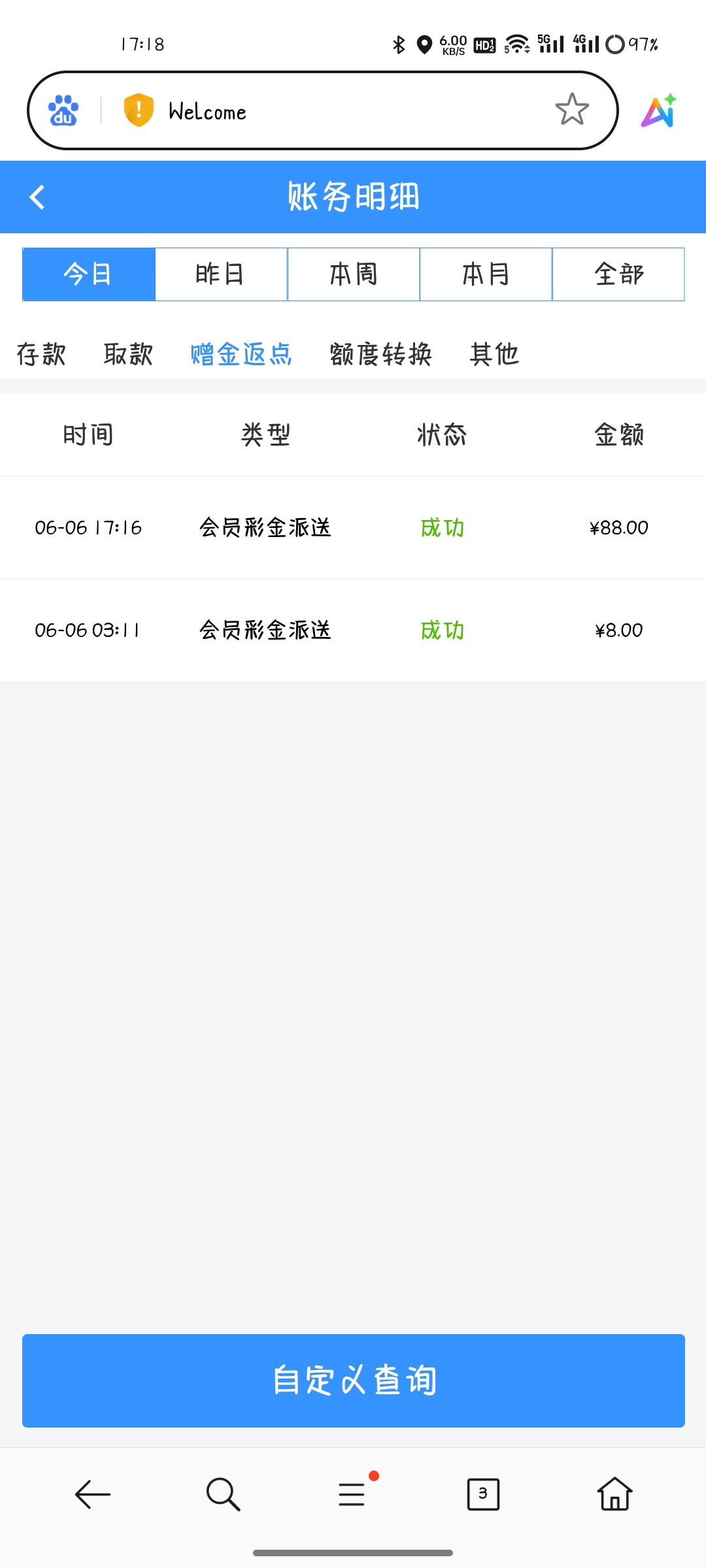Open the 取款 category

point(128,354)
